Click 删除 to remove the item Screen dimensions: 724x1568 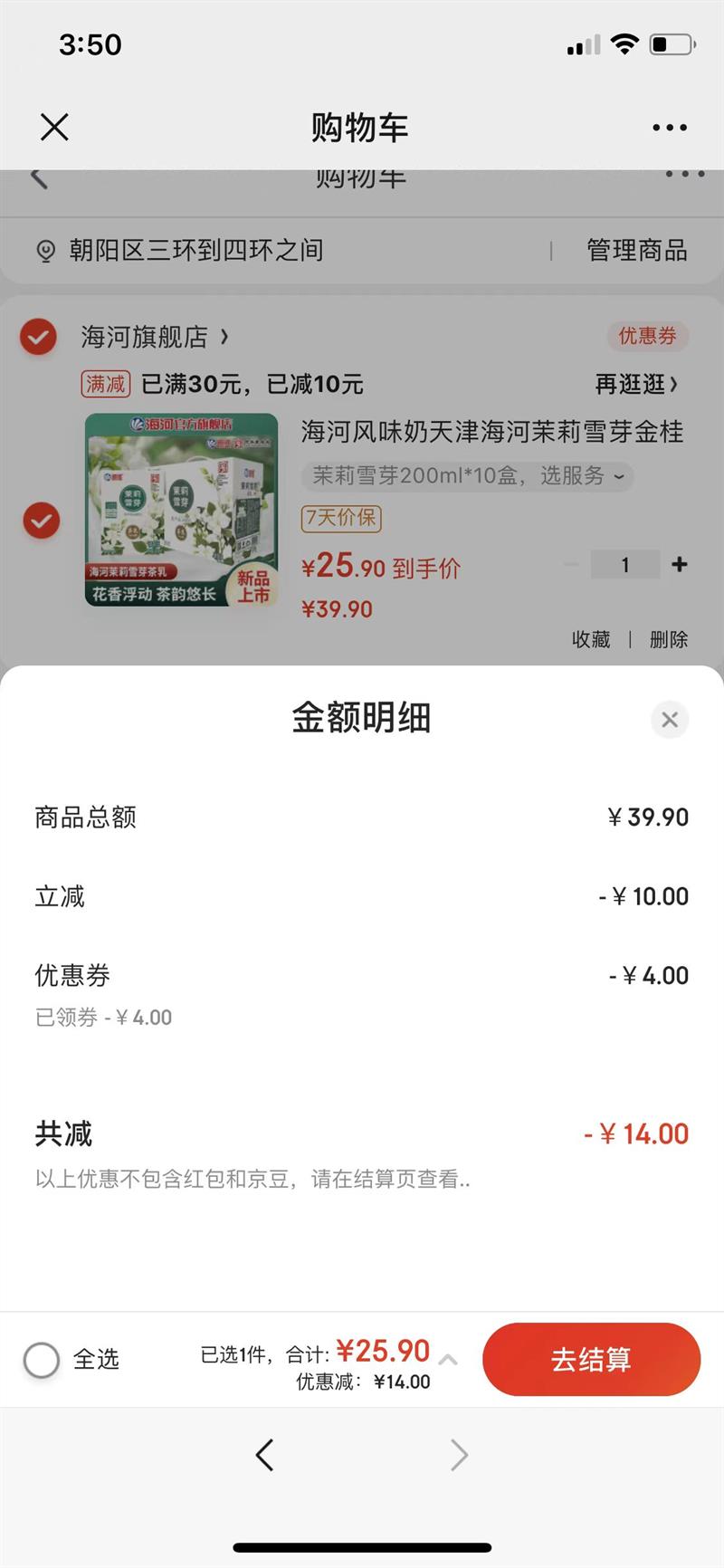click(x=668, y=639)
